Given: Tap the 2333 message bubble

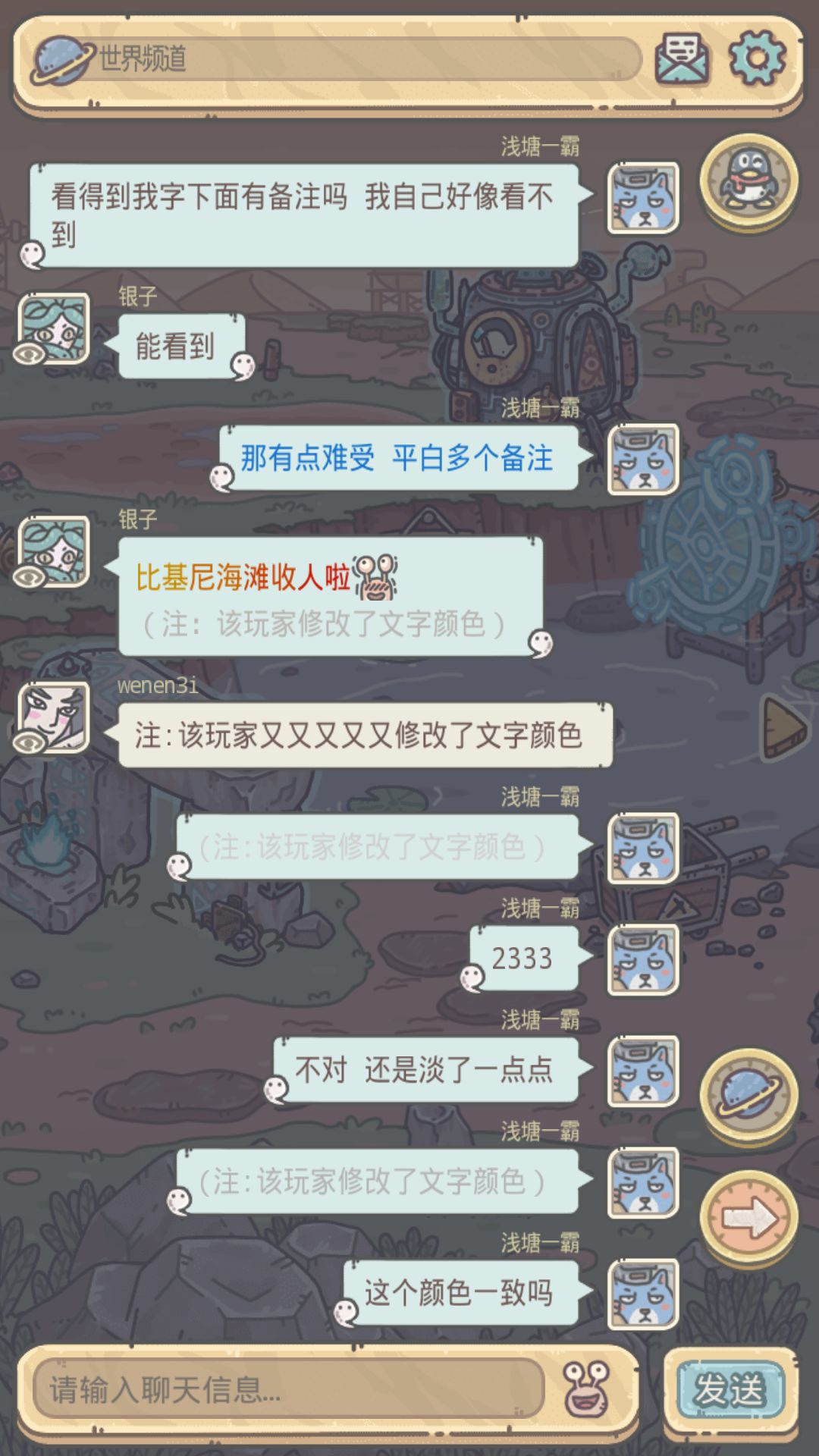Looking at the screenshot, I should pos(522,959).
